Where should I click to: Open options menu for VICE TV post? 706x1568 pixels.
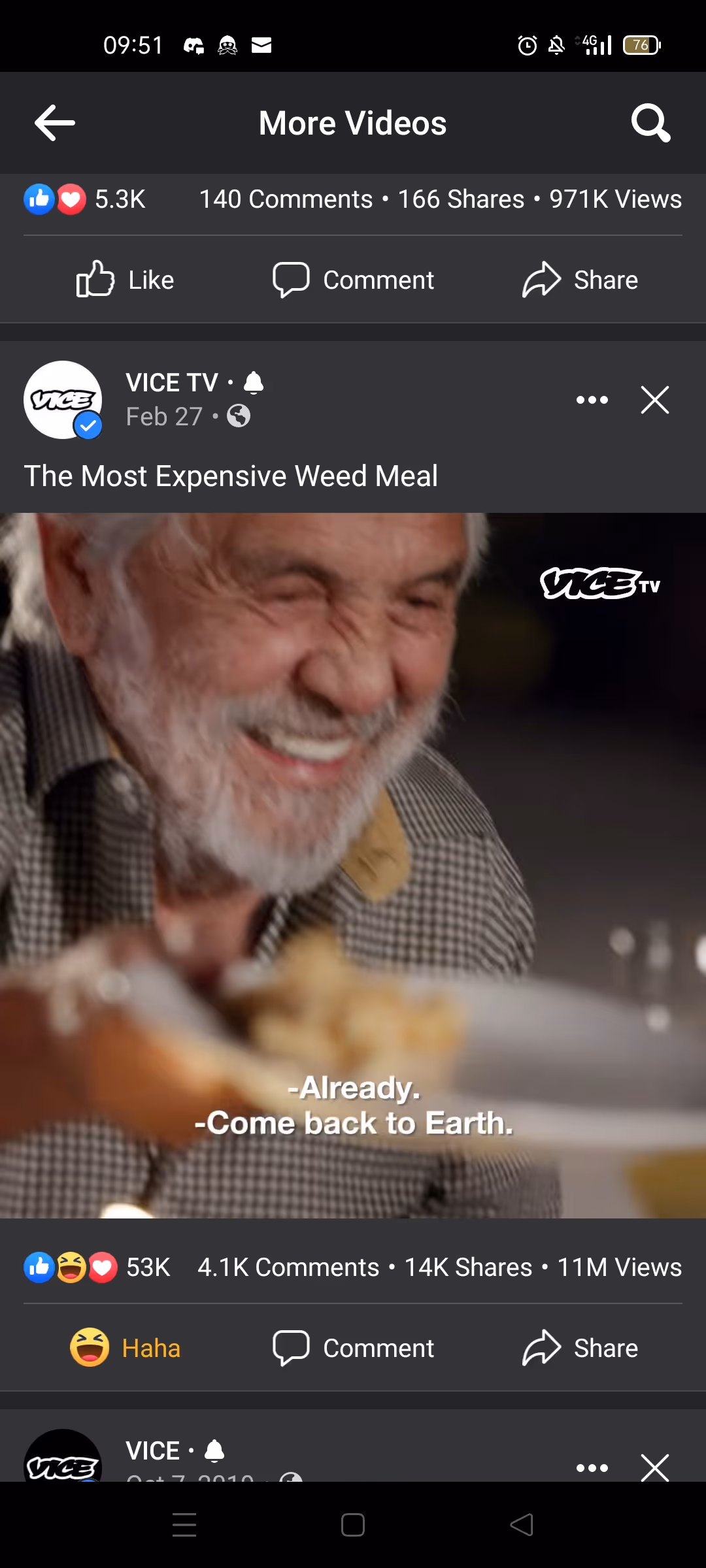(592, 400)
